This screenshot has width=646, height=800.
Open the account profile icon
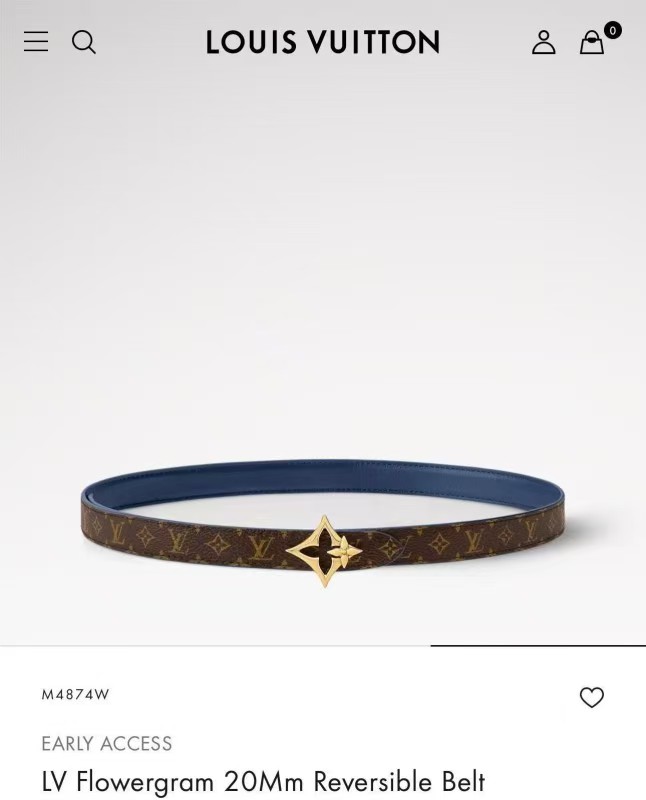(543, 42)
